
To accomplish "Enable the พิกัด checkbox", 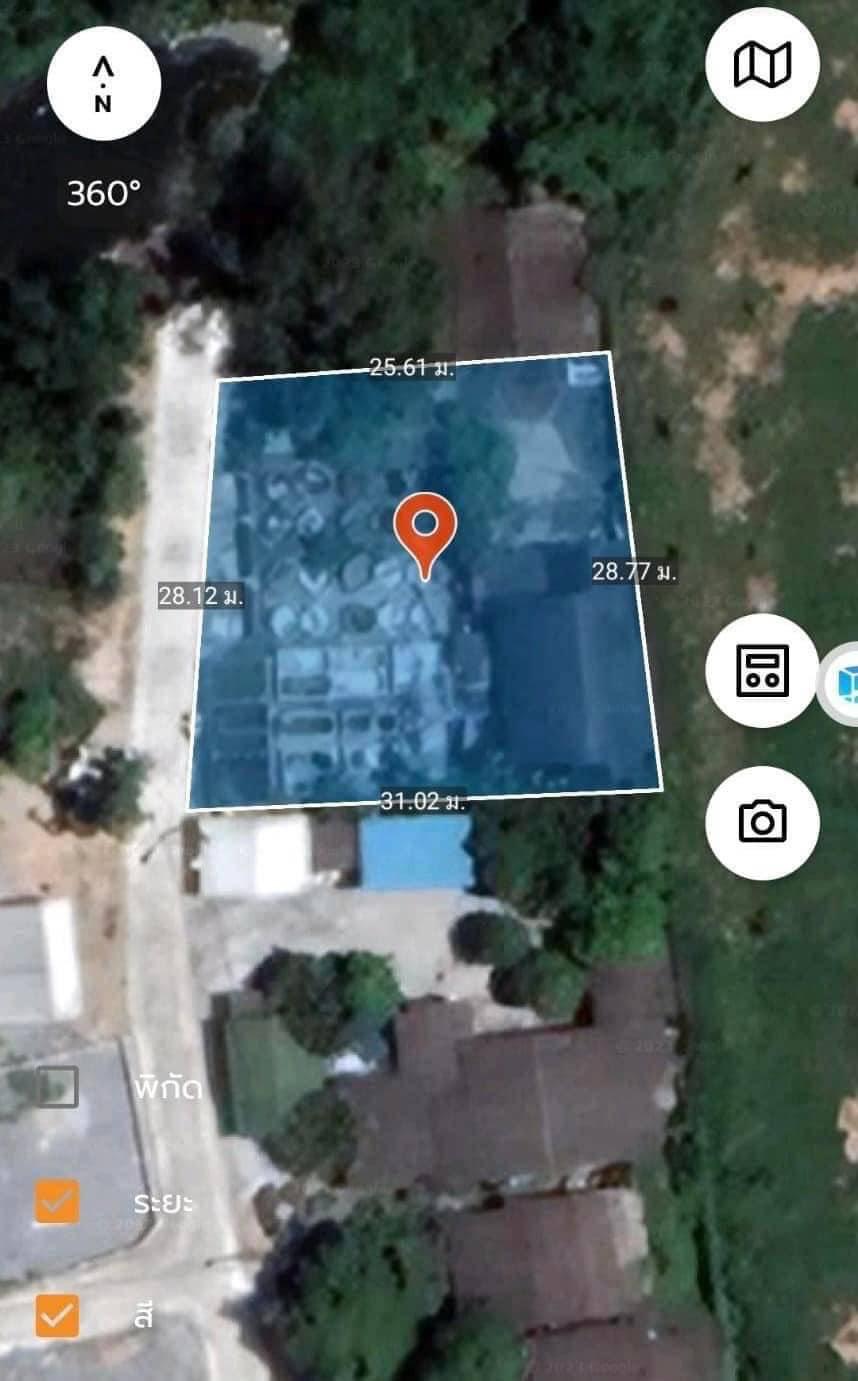I will pyautogui.click(x=57, y=1086).
